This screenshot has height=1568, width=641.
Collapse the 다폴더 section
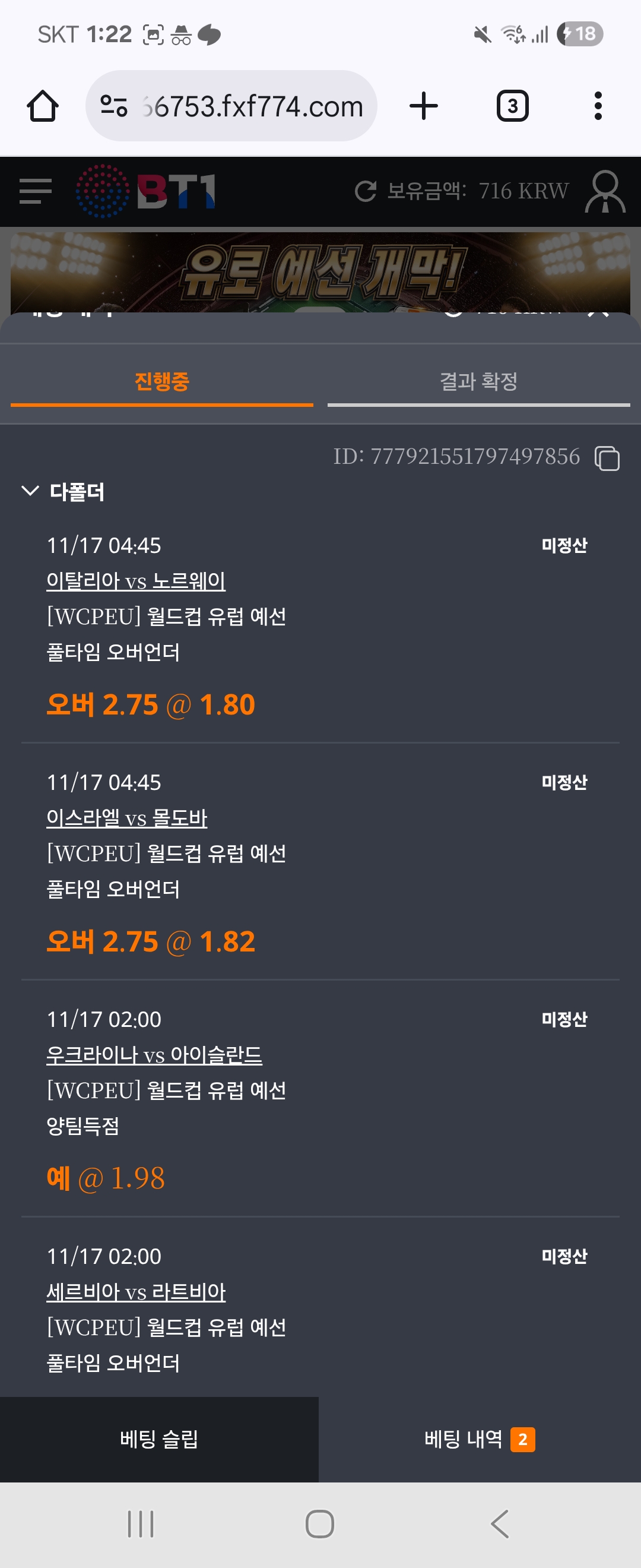point(30,491)
